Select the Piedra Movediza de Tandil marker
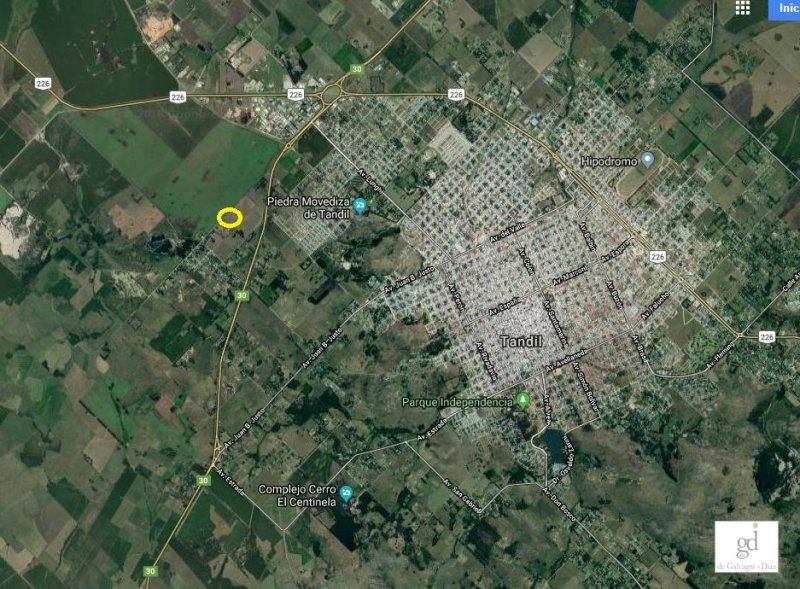This screenshot has width=800, height=589. pyautogui.click(x=360, y=207)
